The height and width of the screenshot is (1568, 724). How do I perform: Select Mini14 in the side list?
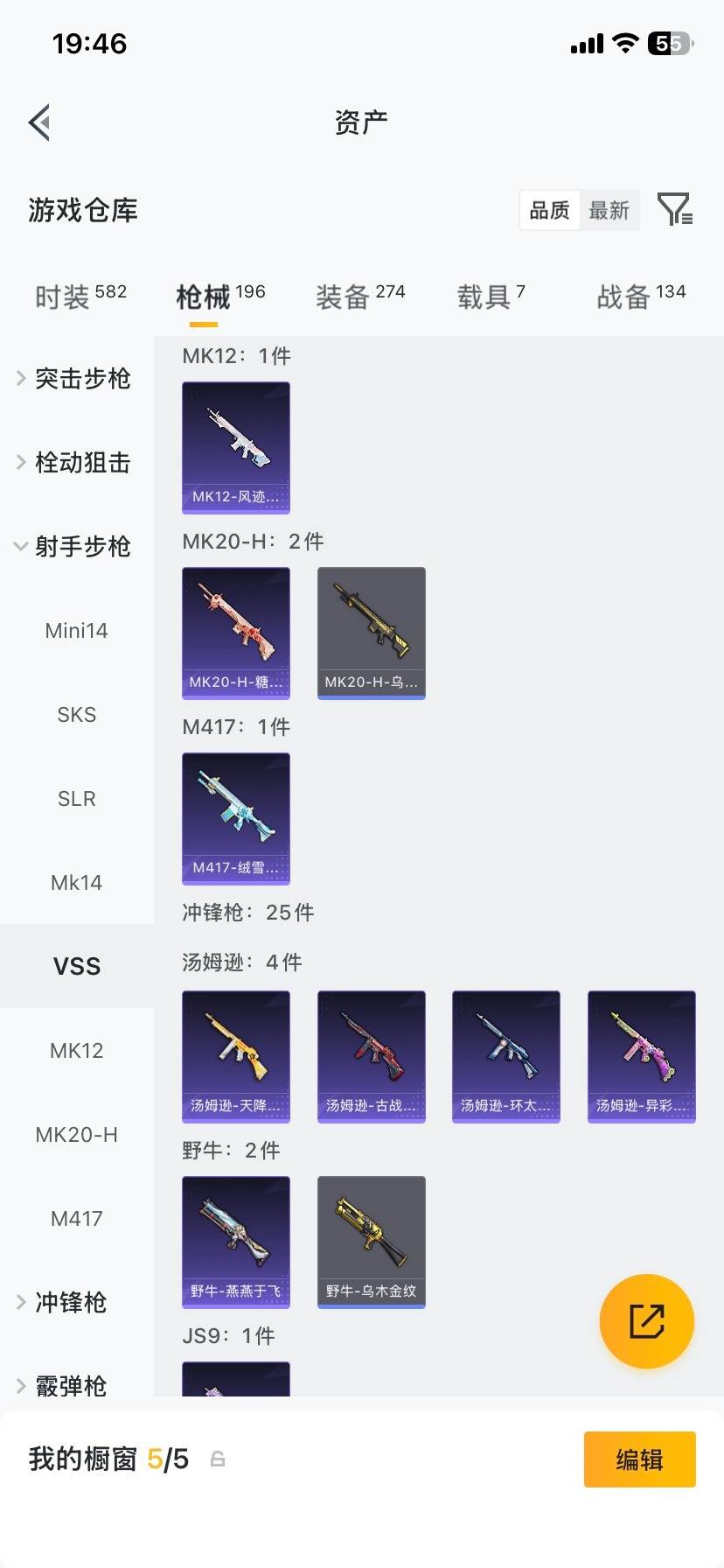76,630
